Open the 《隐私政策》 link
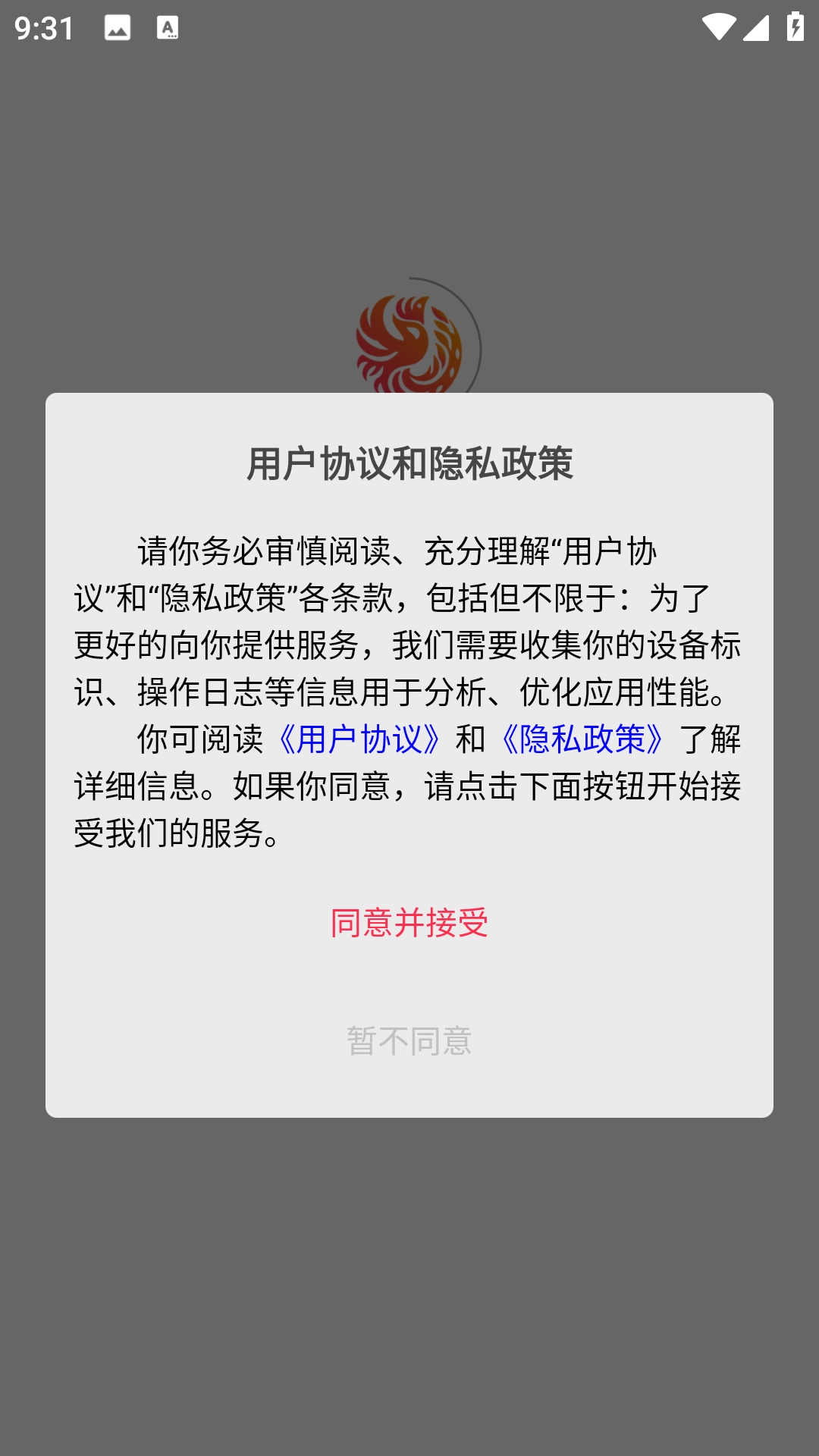Viewport: 819px width, 1456px height. pos(582,739)
